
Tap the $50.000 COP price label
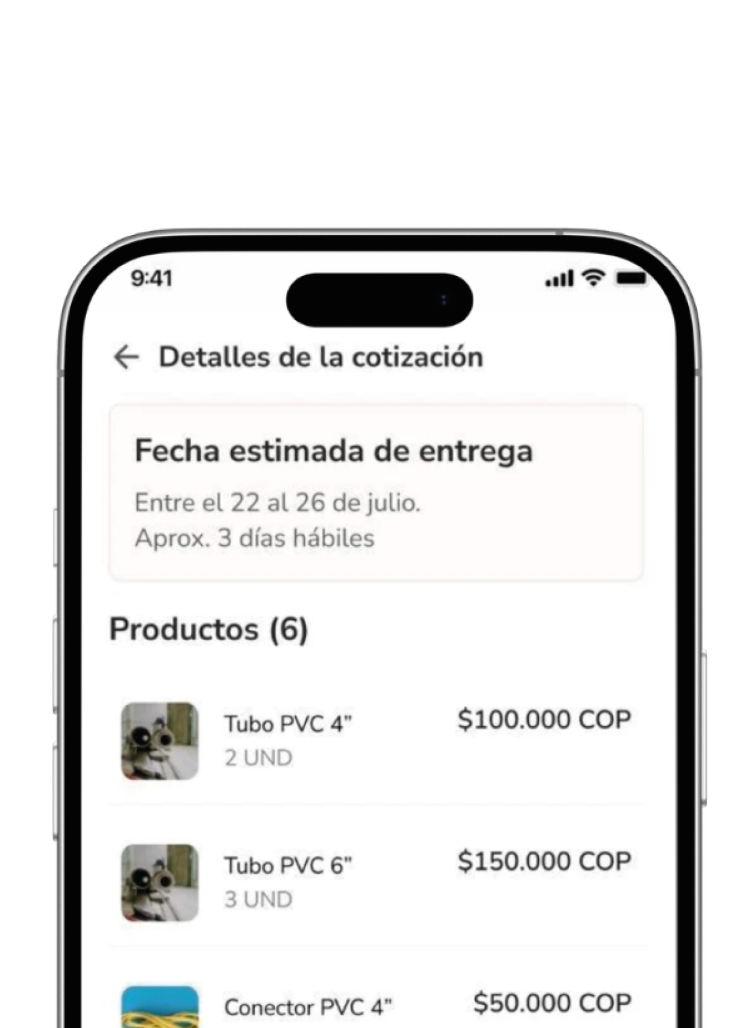pos(544,1002)
